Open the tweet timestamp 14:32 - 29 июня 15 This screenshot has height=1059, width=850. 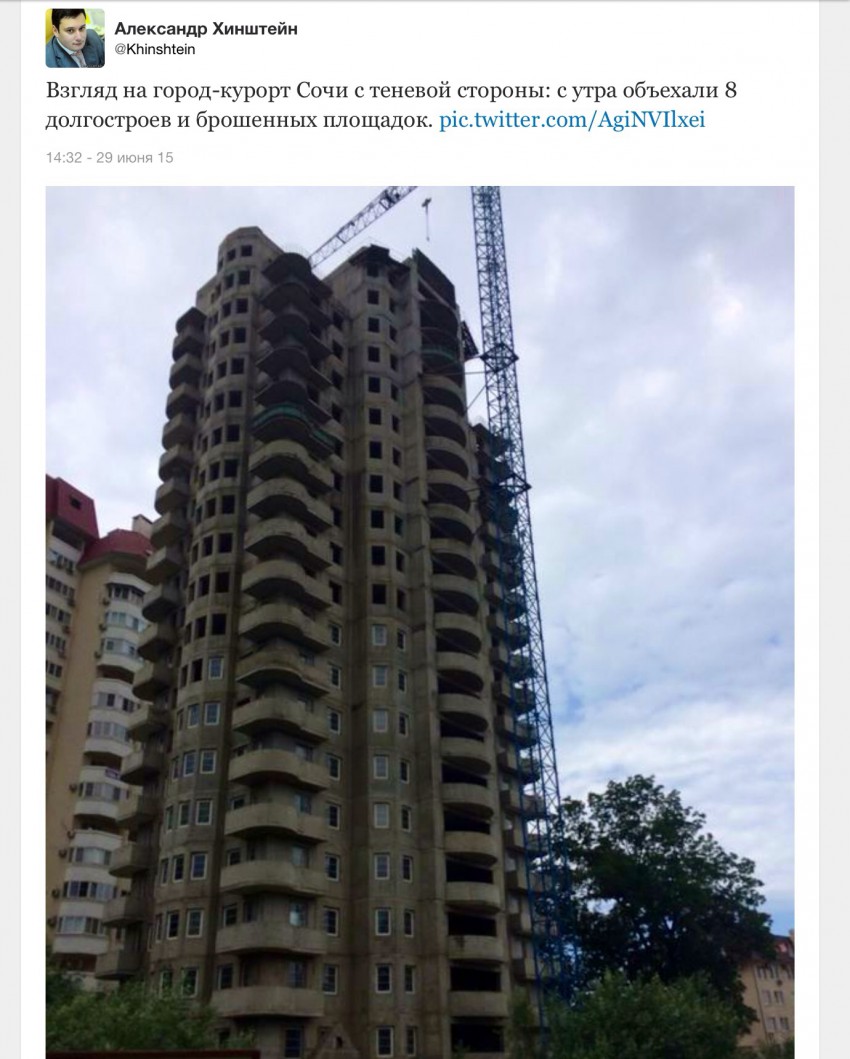(109, 157)
